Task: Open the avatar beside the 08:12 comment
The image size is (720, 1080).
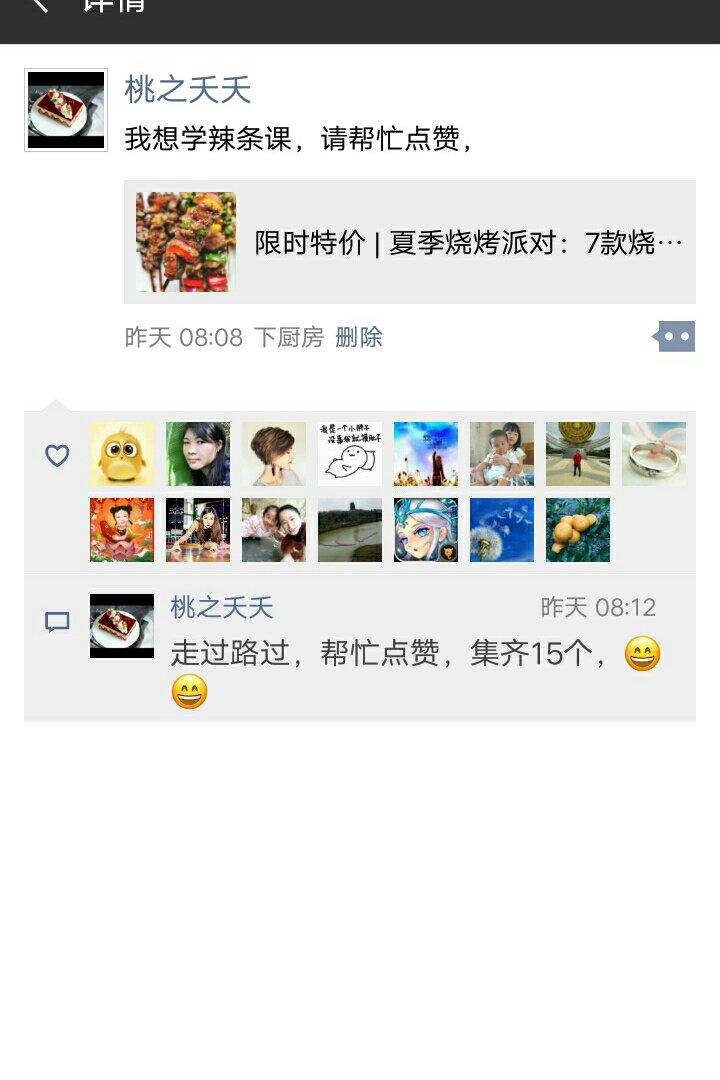Action: [122, 626]
